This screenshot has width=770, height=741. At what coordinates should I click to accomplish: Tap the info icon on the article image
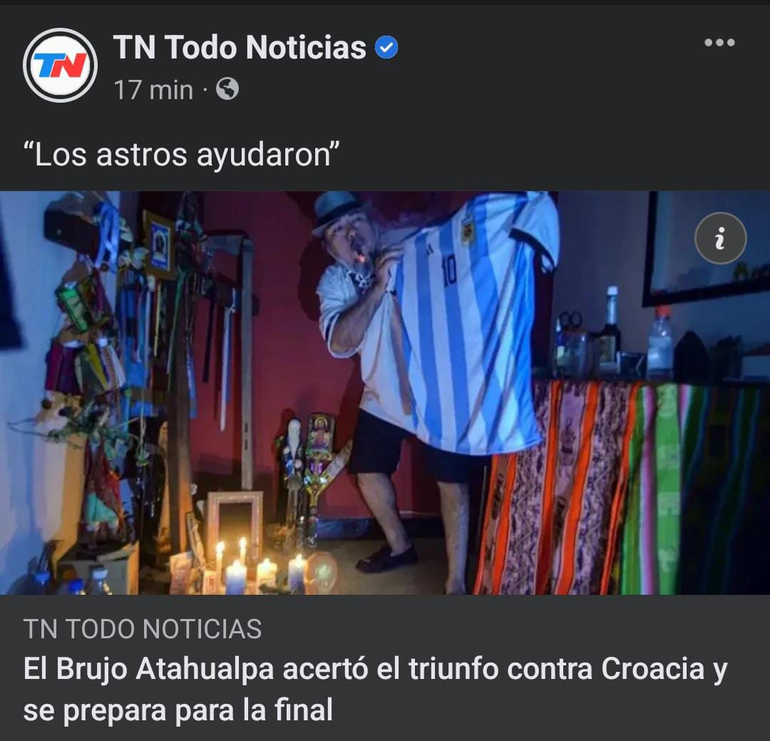pos(720,238)
